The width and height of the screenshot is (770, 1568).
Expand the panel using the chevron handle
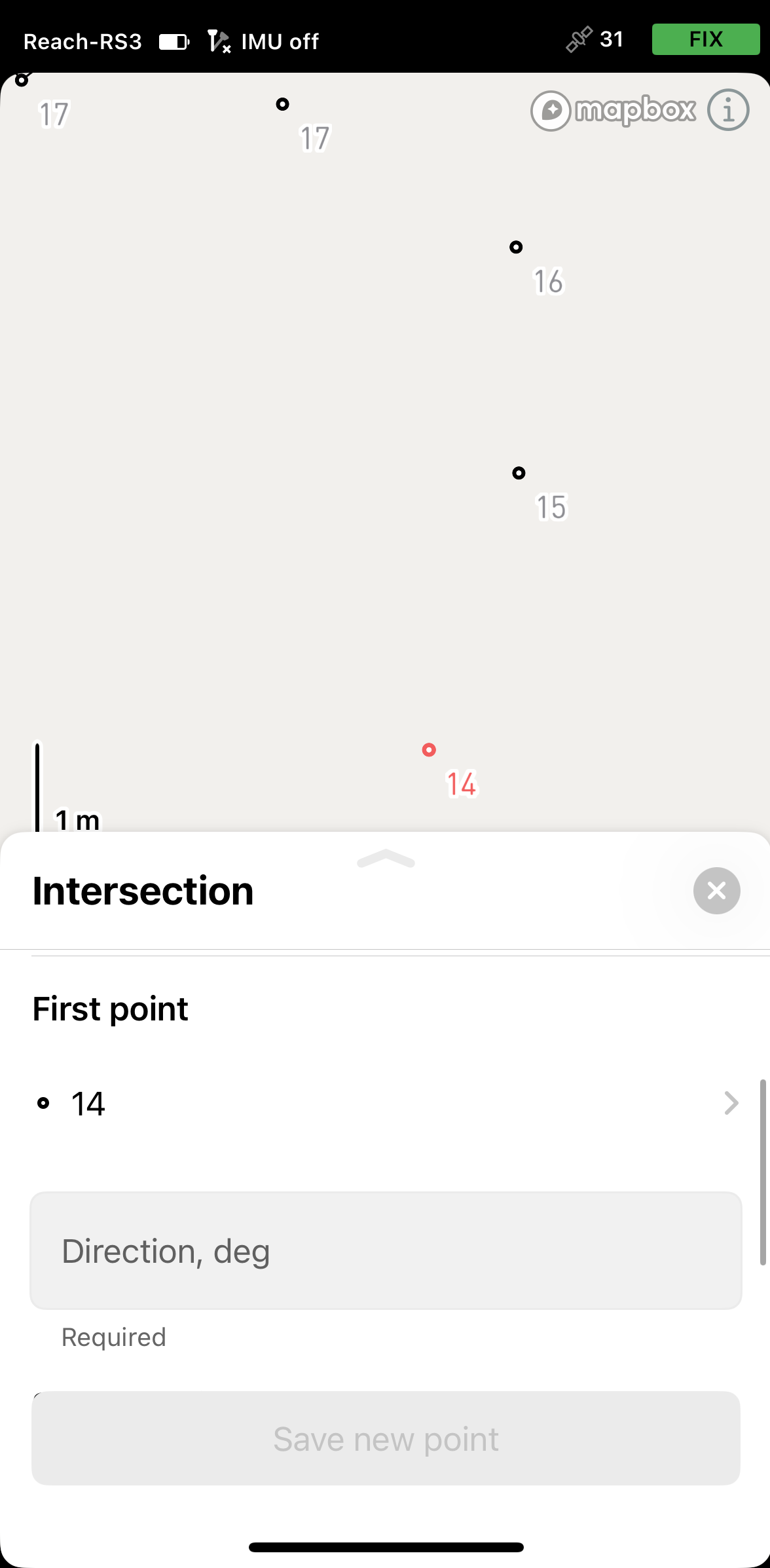click(x=386, y=858)
